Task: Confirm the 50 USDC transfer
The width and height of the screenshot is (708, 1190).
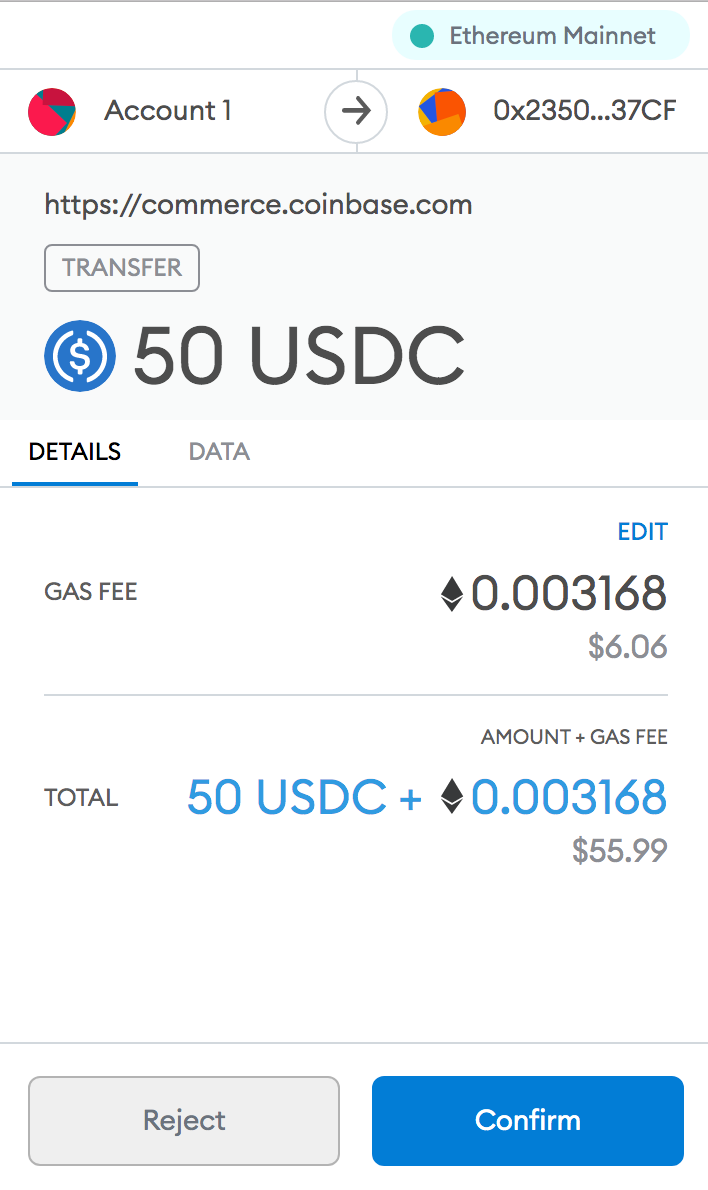Action: click(x=527, y=1120)
